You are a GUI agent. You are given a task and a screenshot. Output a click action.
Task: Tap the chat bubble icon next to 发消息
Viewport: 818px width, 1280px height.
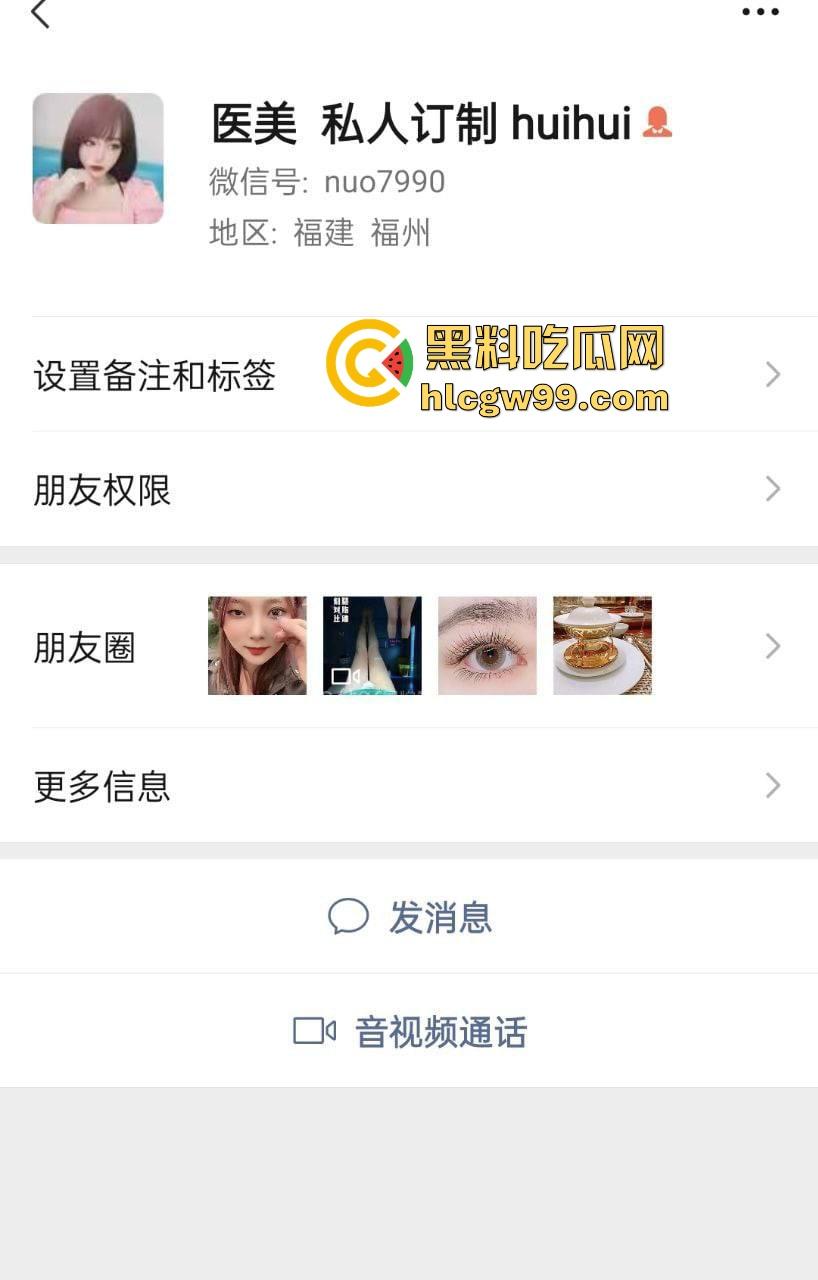347,916
